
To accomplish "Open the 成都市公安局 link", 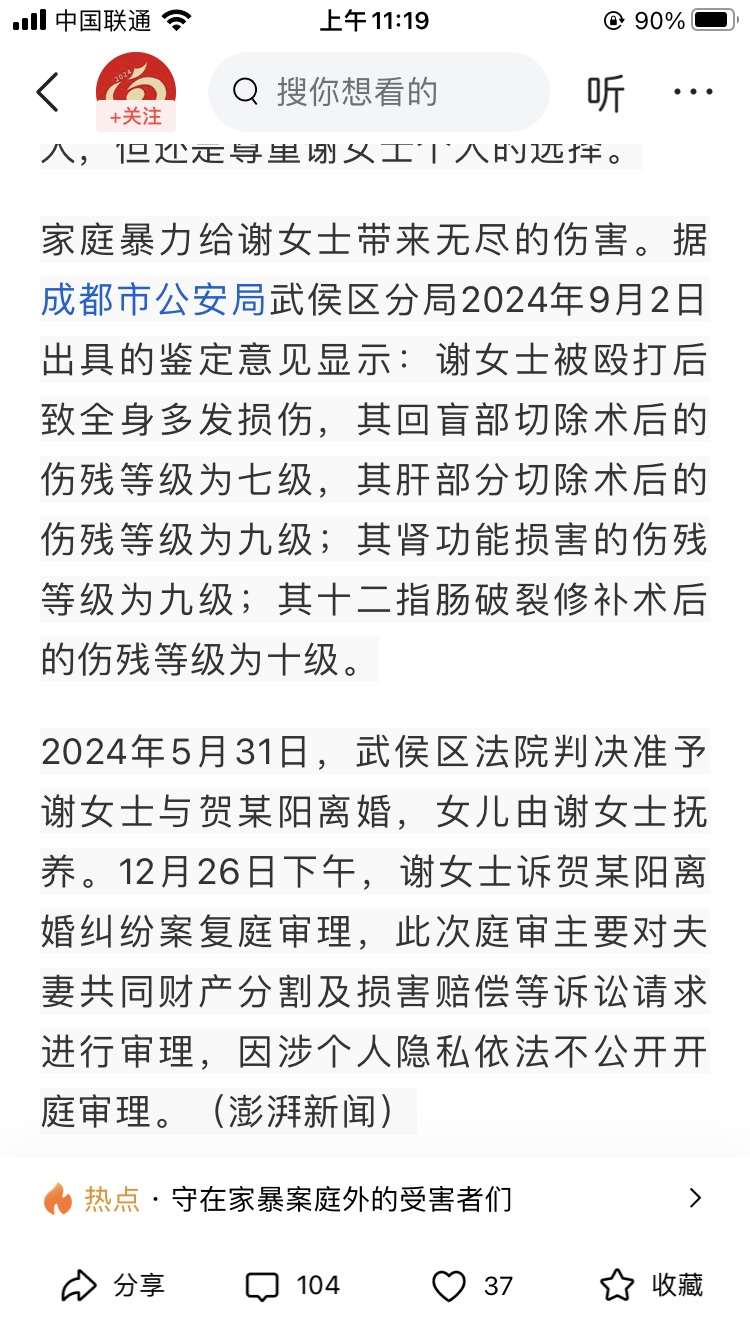I will tap(153, 299).
